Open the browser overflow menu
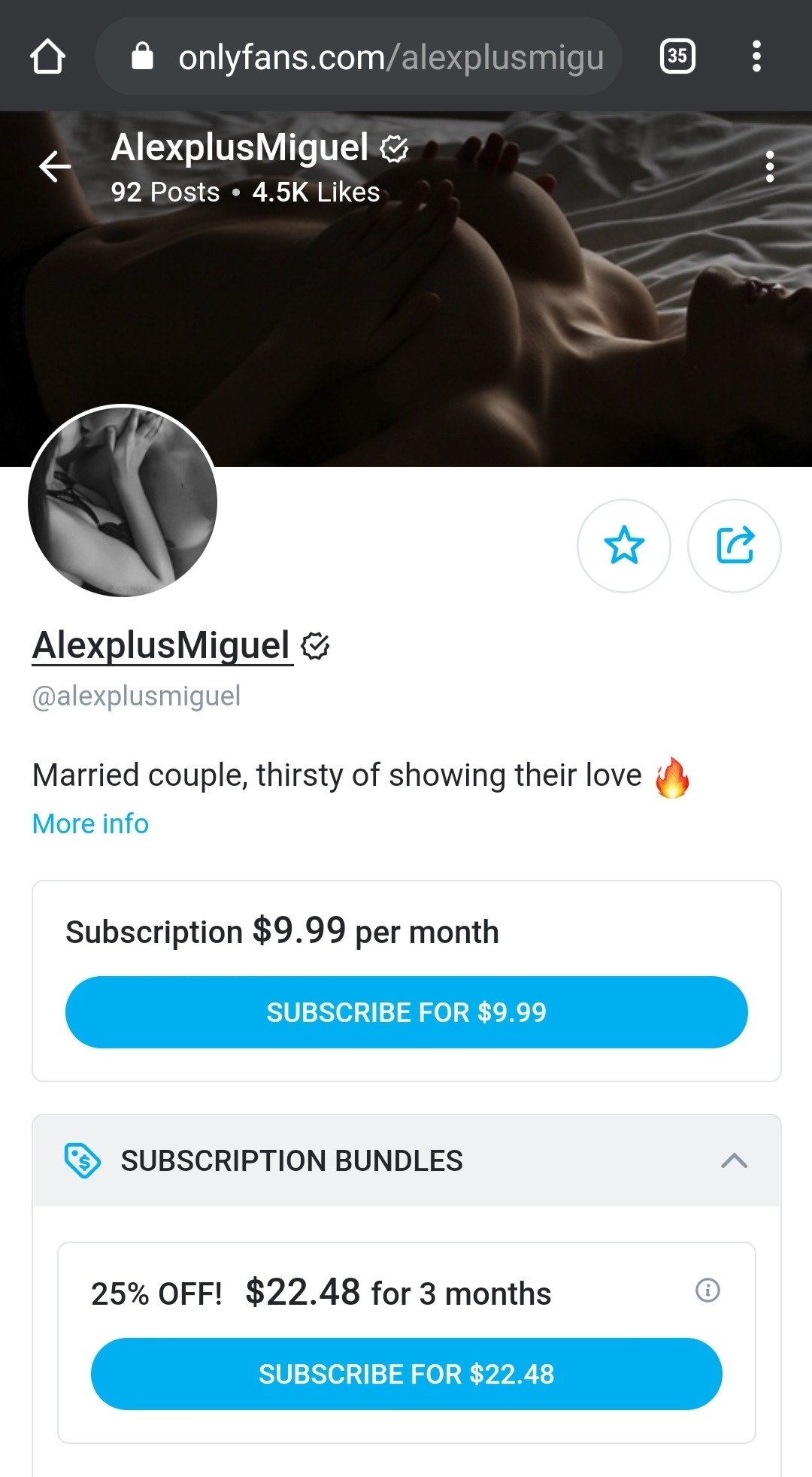This screenshot has height=1477, width=812. click(756, 56)
